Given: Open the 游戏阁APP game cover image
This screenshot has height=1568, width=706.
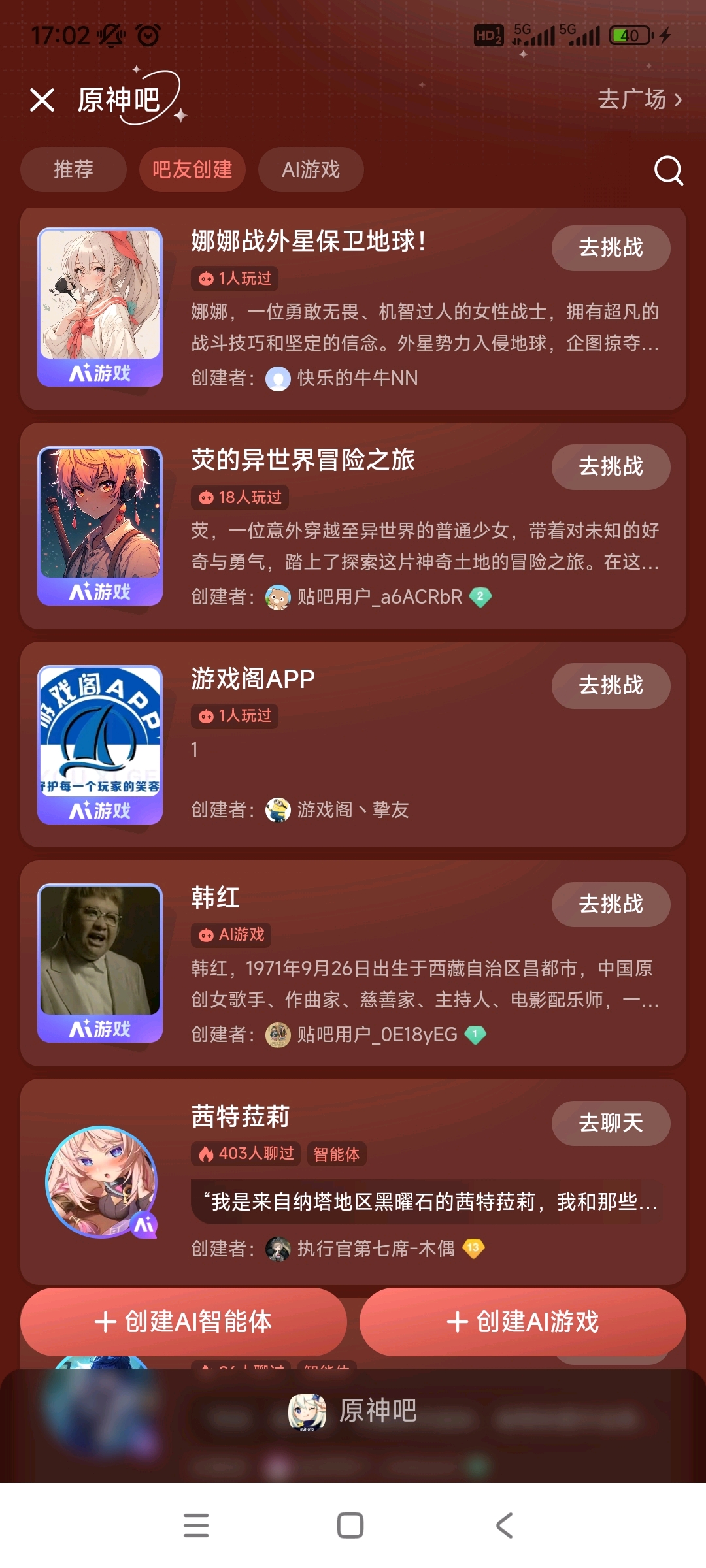Looking at the screenshot, I should (100, 744).
